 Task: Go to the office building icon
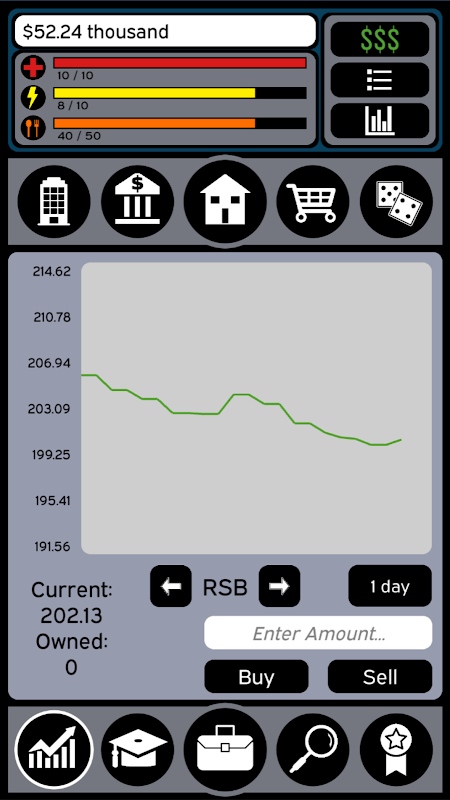(54, 202)
